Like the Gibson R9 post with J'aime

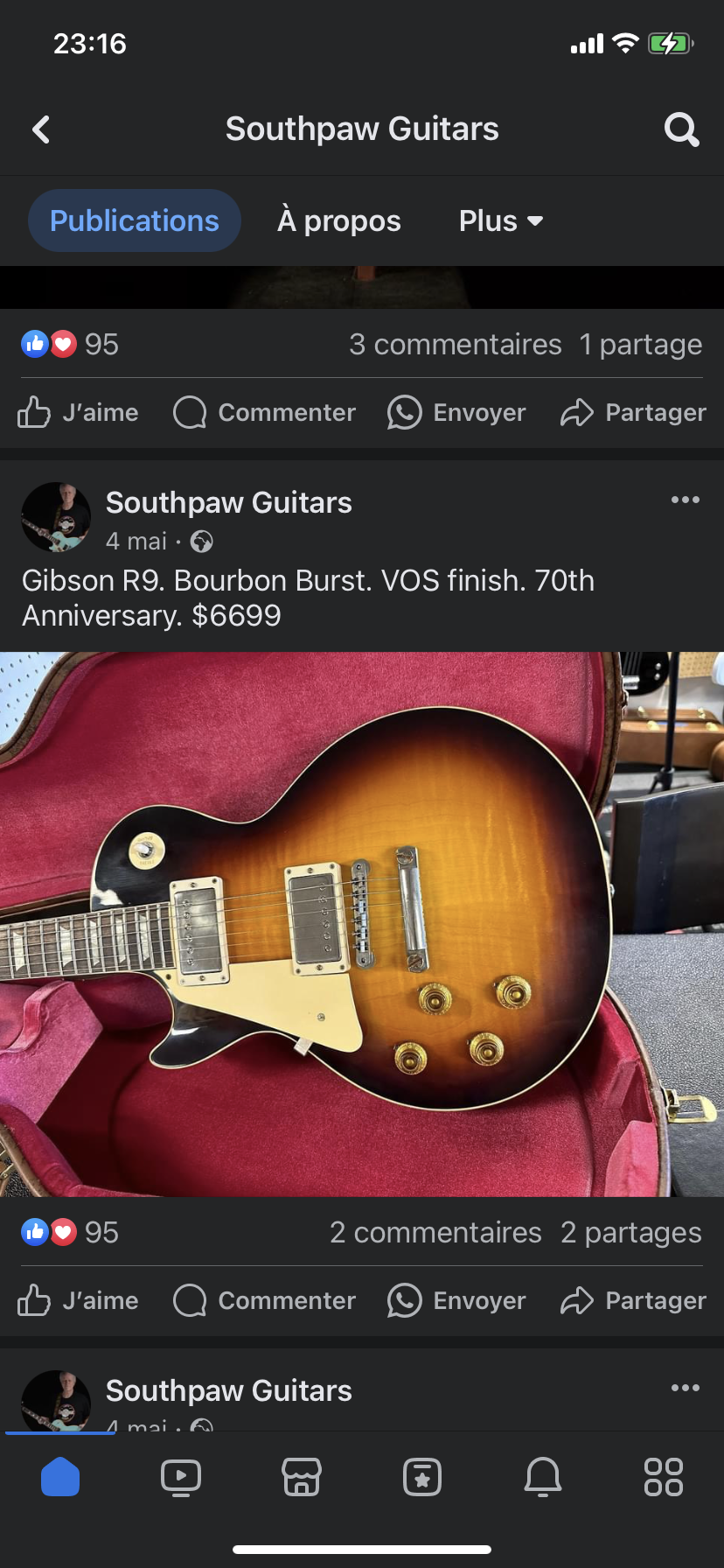[x=78, y=1300]
